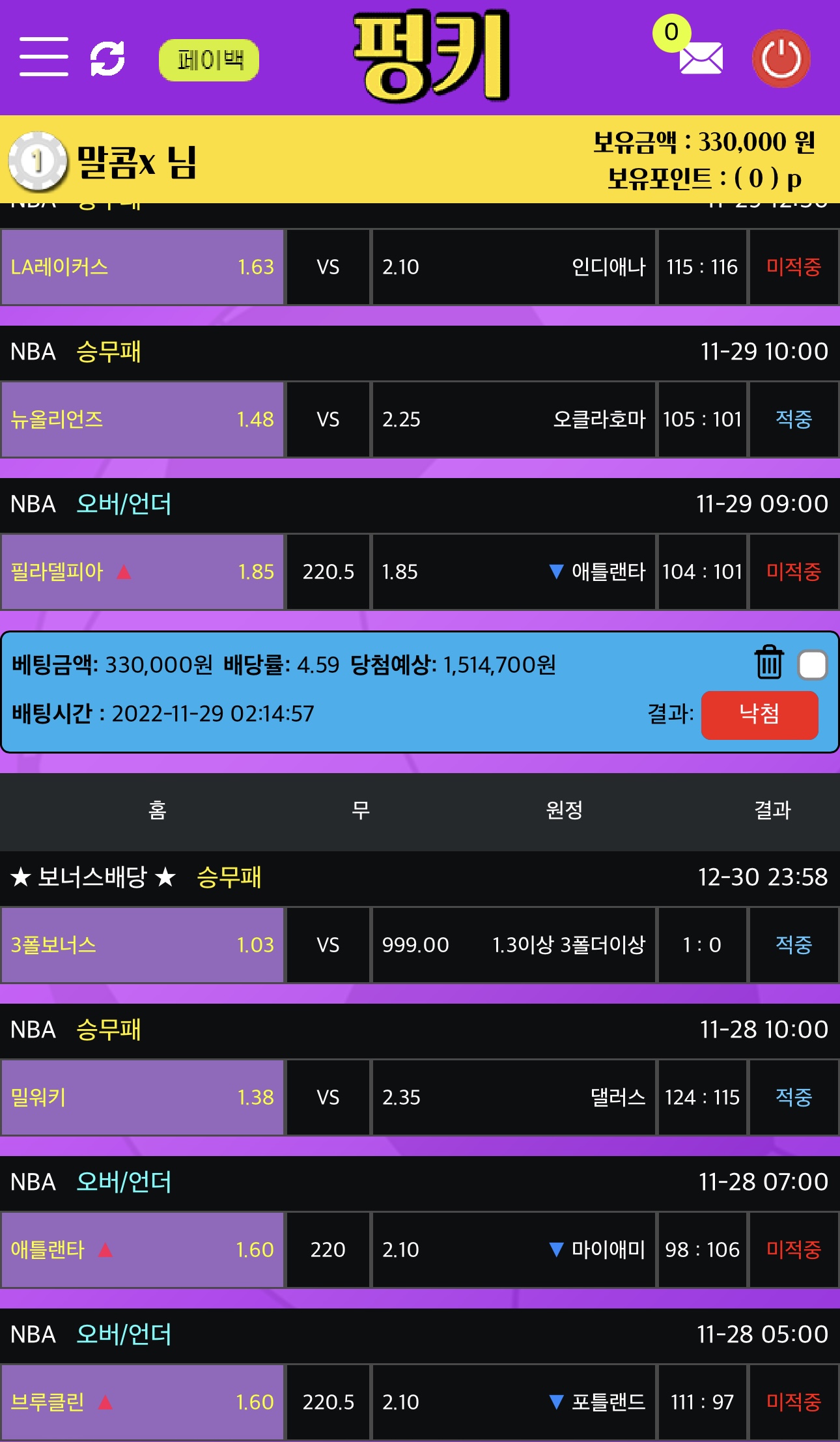840x1442 pixels.
Task: Tap the red power logout button
Action: coord(781,59)
